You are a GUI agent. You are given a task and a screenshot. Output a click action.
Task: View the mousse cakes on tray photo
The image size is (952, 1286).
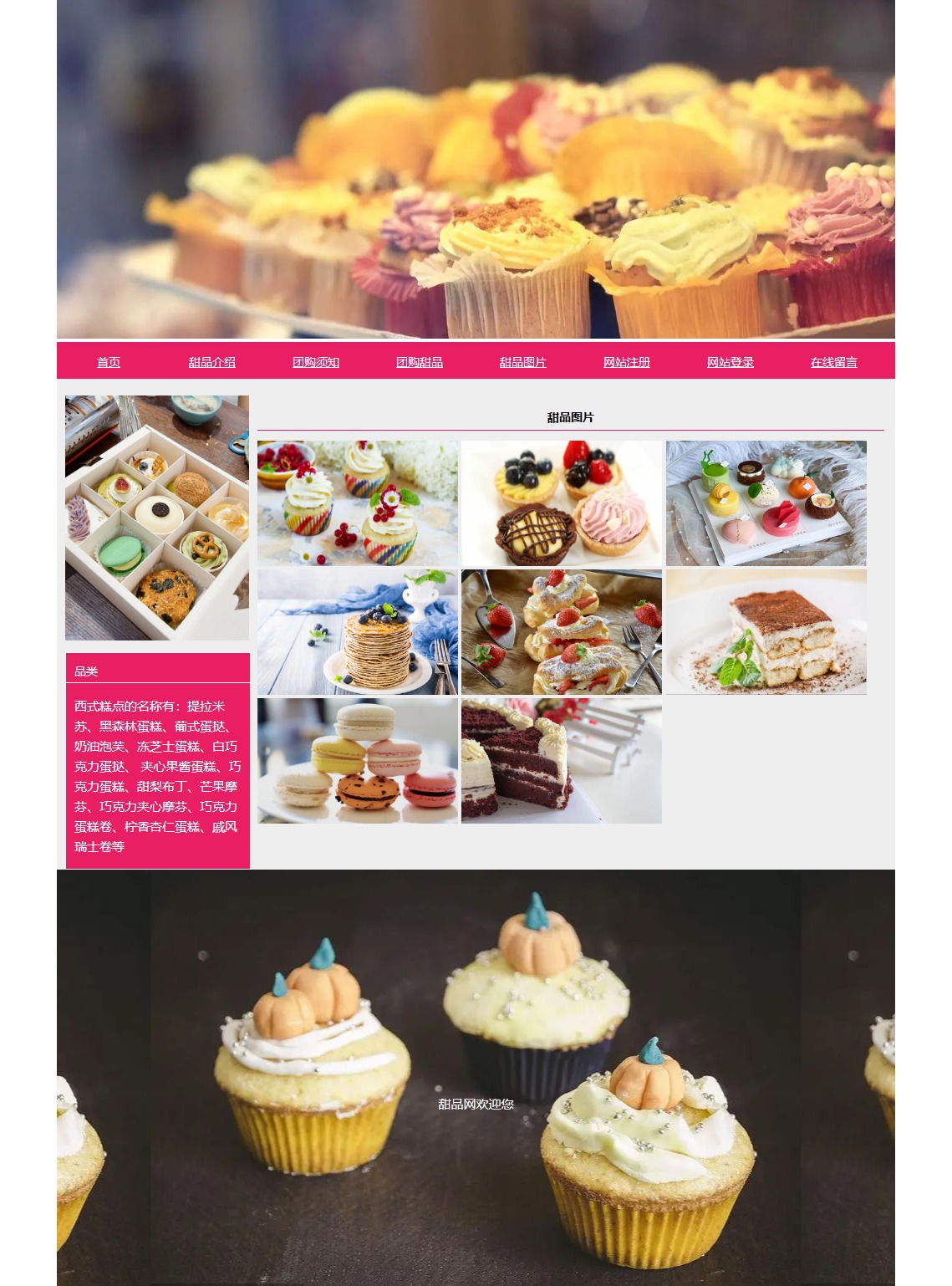[x=766, y=503]
